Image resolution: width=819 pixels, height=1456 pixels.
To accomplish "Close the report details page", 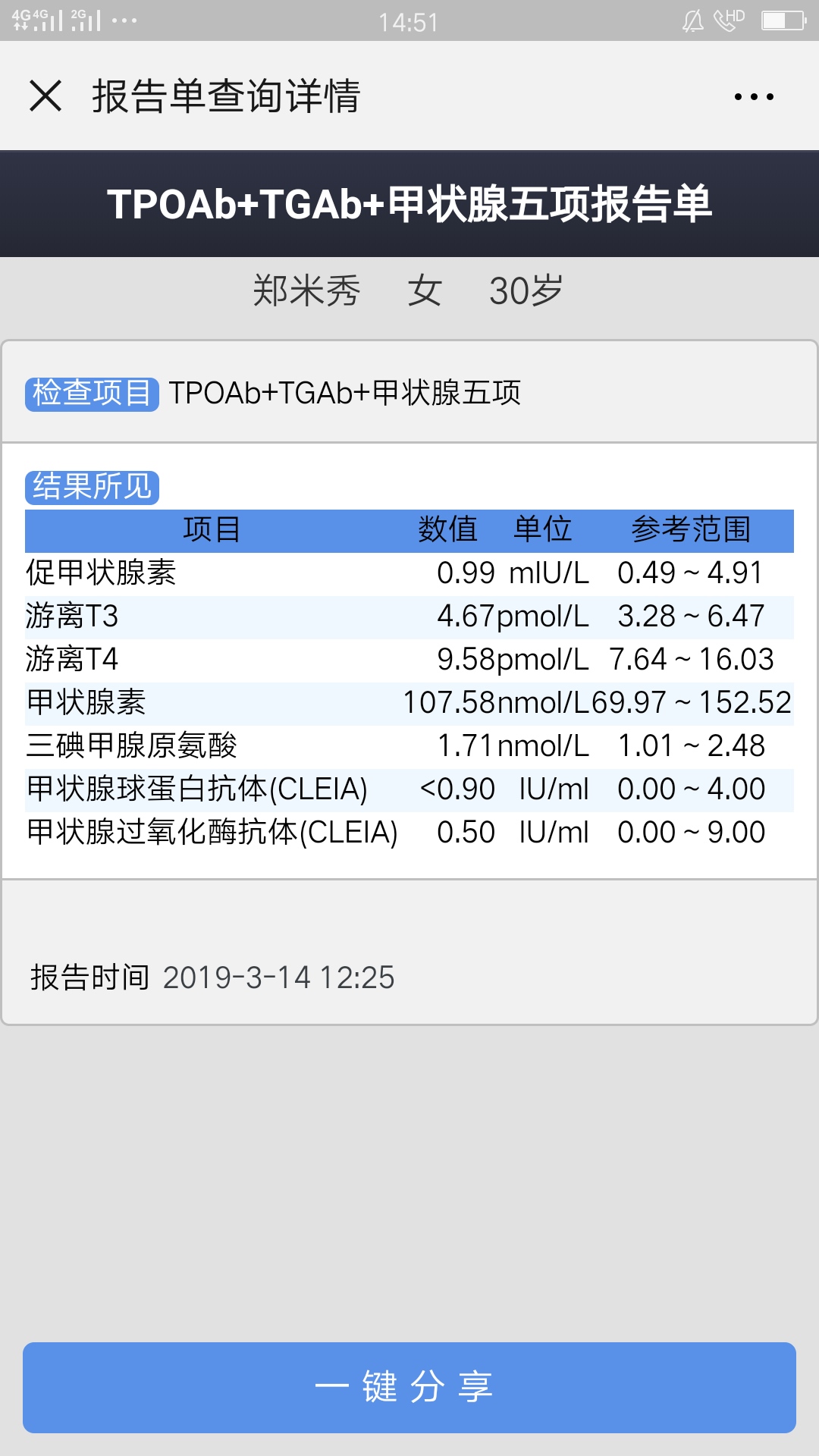I will tap(45, 96).
